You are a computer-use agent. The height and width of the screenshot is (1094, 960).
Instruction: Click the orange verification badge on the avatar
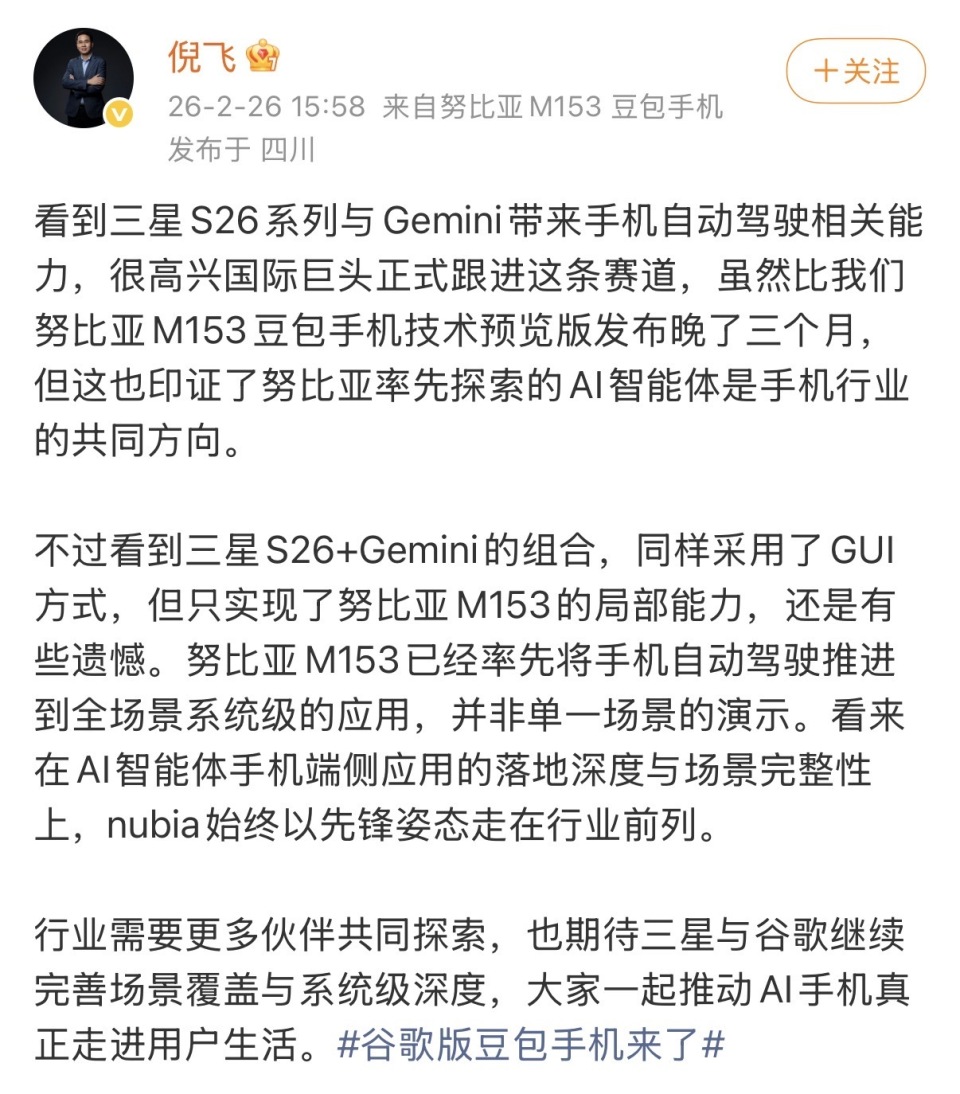click(119, 115)
